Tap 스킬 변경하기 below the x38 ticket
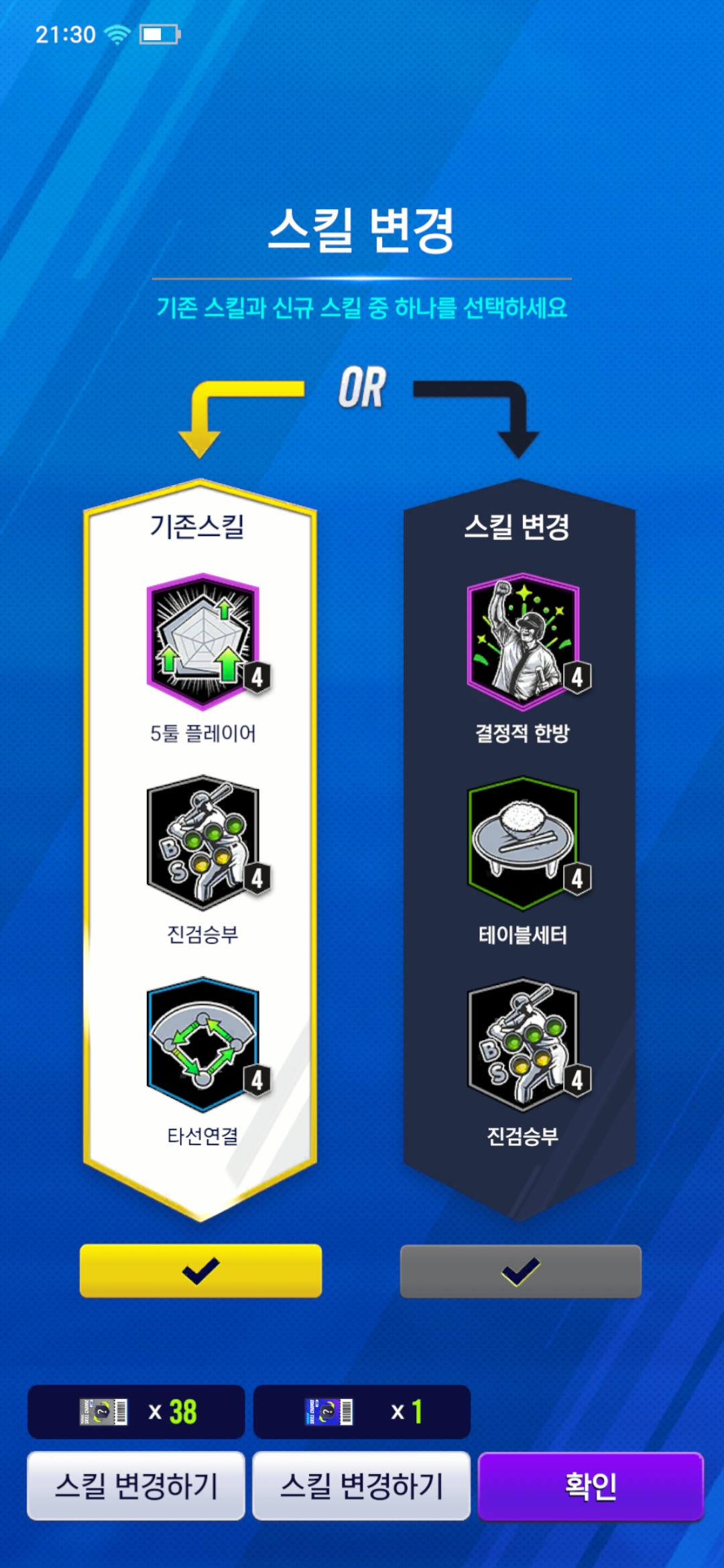This screenshot has width=724, height=1568. pyautogui.click(x=136, y=1486)
